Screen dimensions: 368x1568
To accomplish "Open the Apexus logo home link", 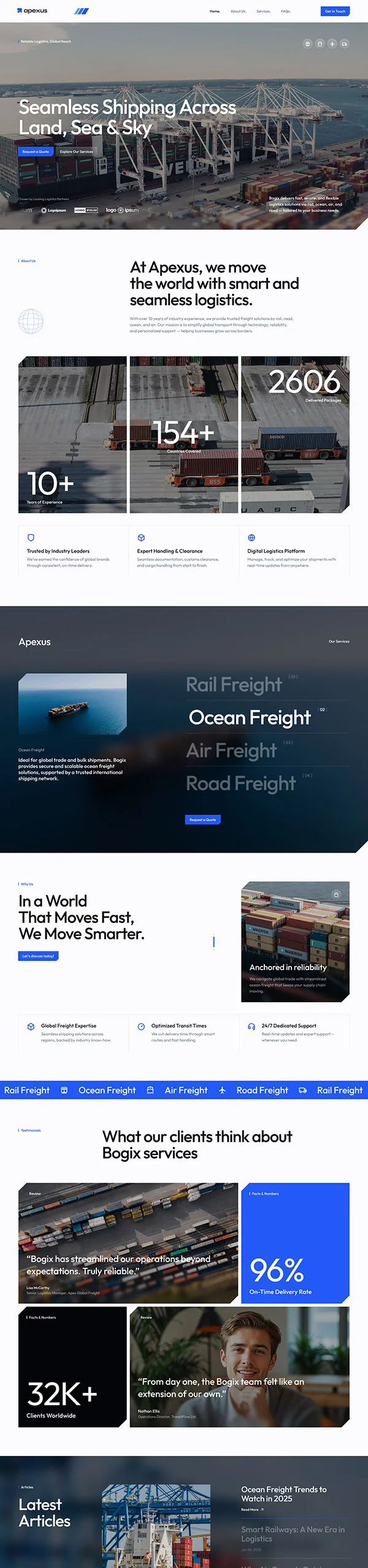I will (x=32, y=11).
